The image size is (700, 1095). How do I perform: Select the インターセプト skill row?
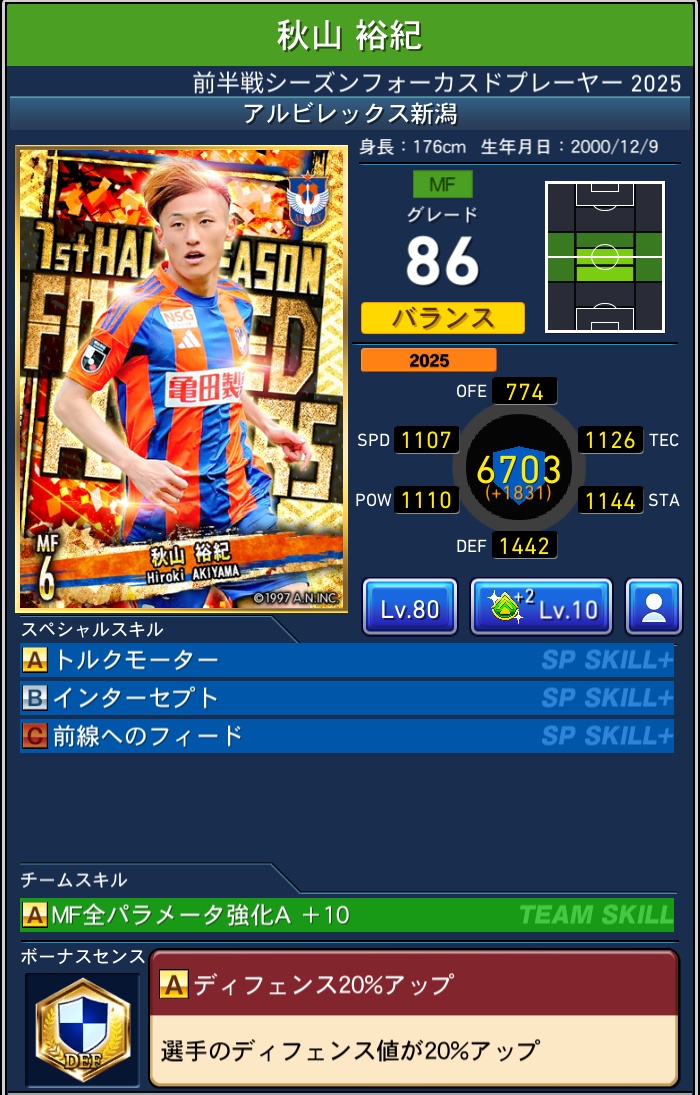pos(346,698)
